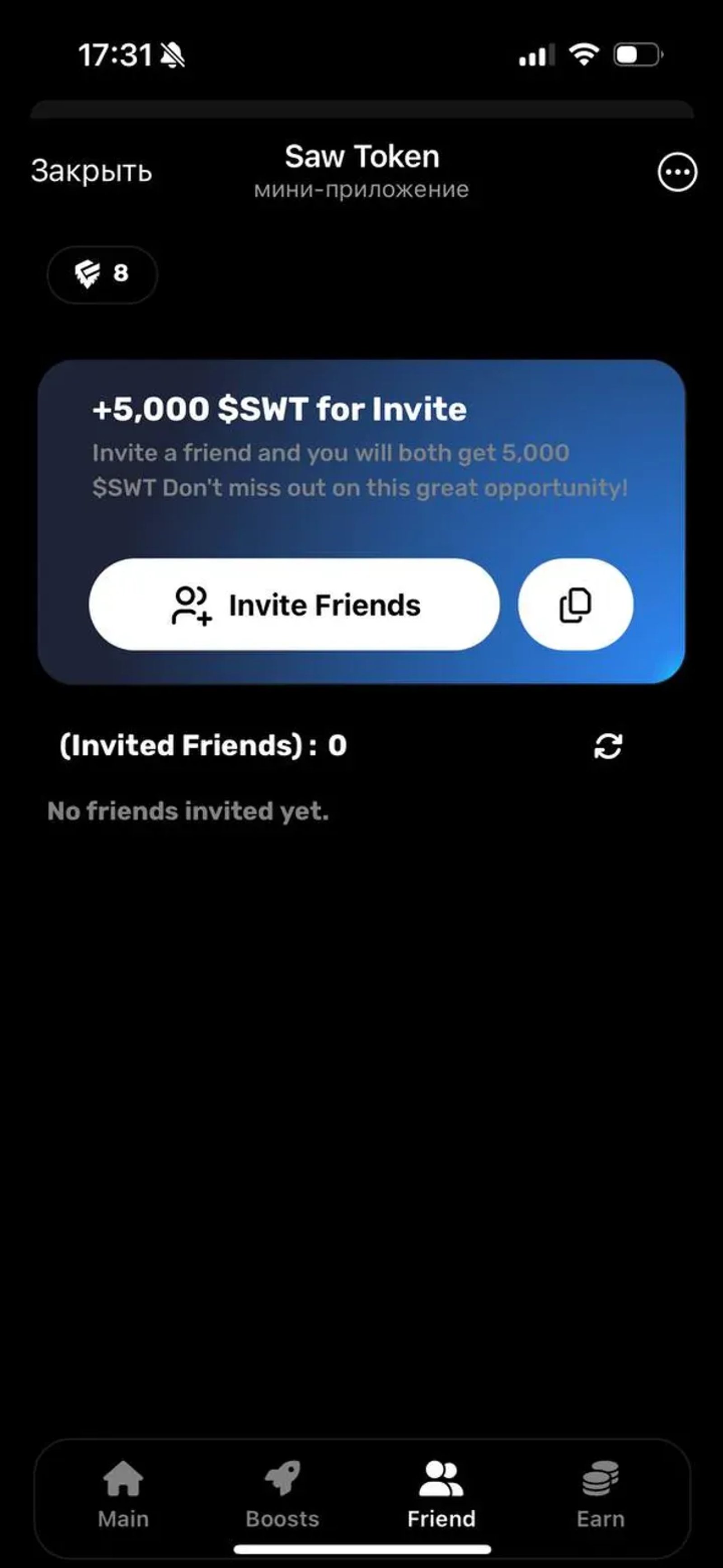
Task: Tap the Invite Friends button
Action: click(x=294, y=604)
